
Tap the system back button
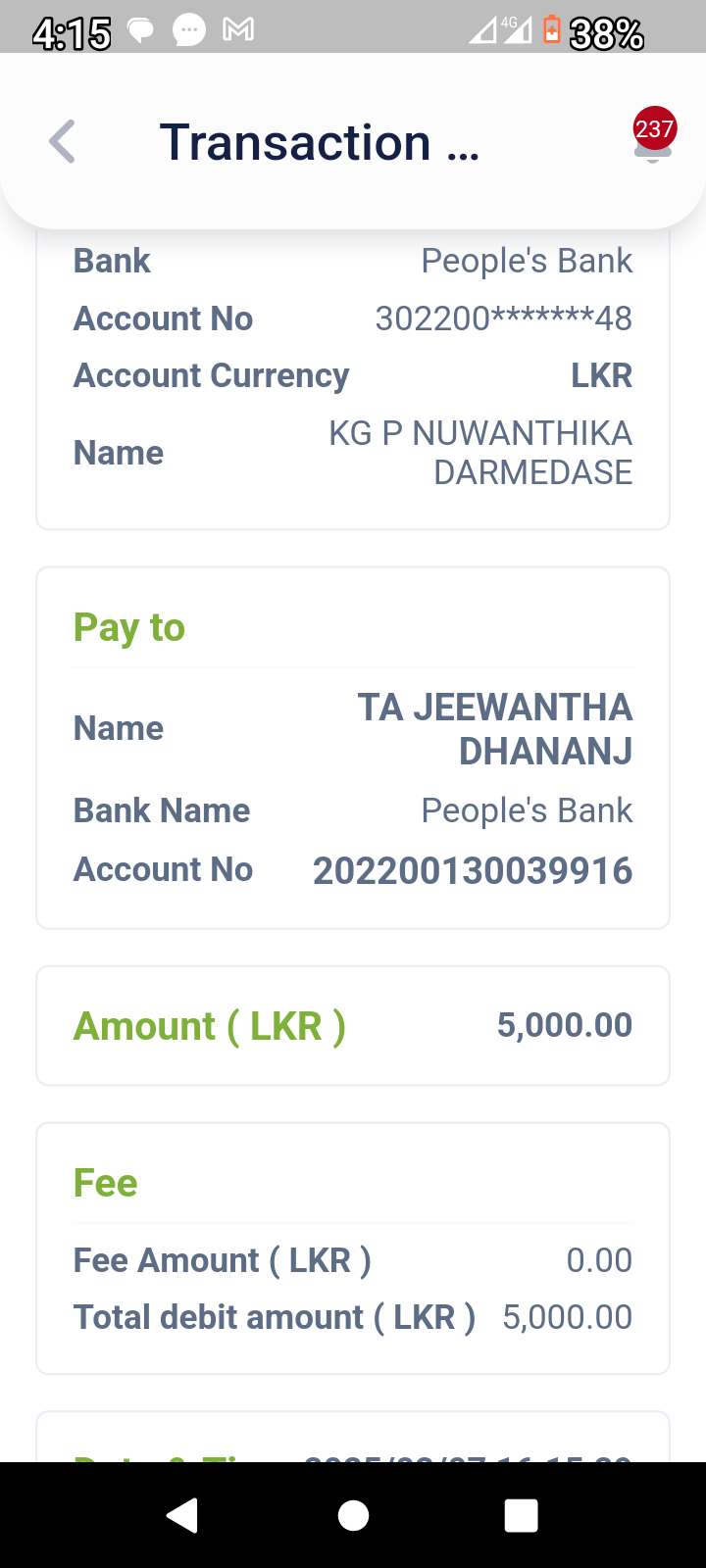[x=182, y=1515]
